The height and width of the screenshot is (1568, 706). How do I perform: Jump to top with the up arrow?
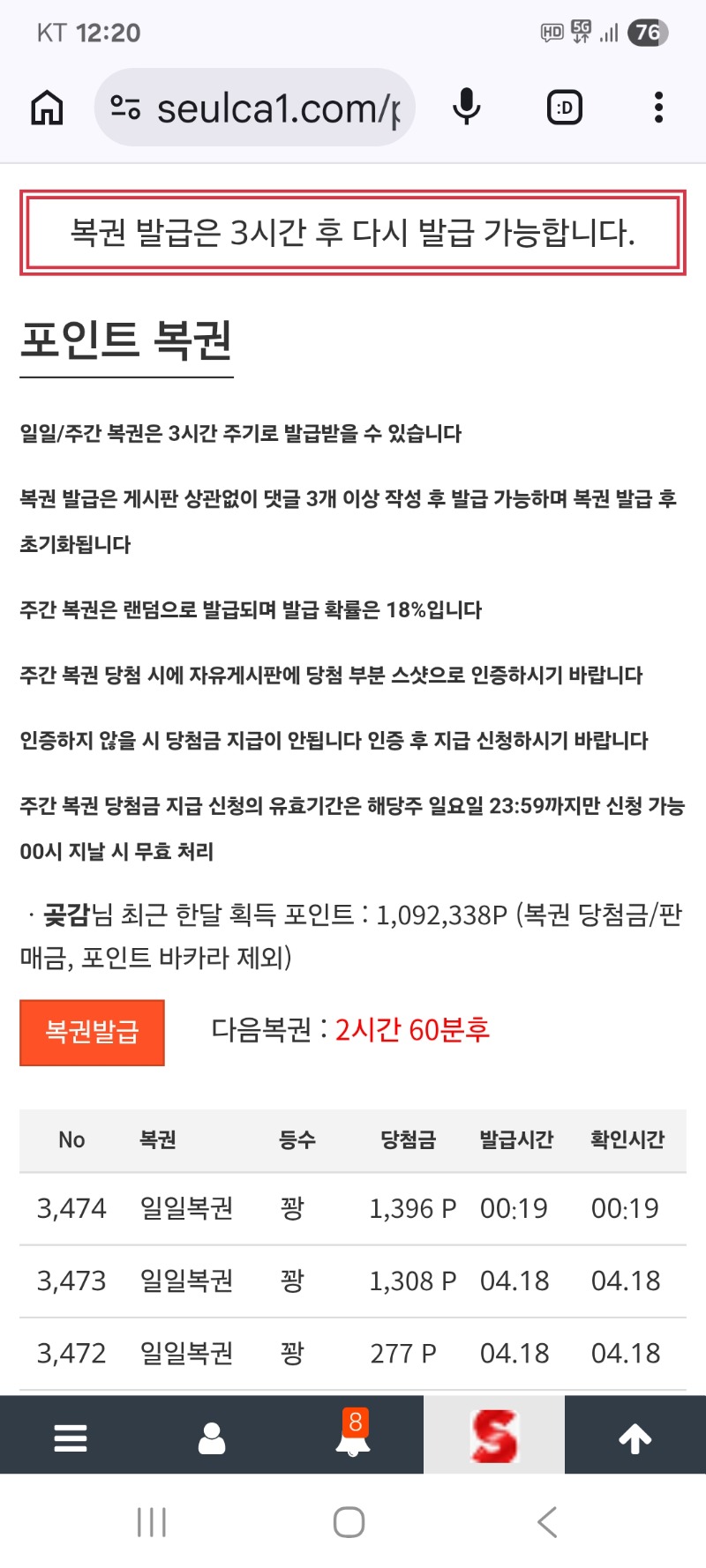(x=635, y=1437)
